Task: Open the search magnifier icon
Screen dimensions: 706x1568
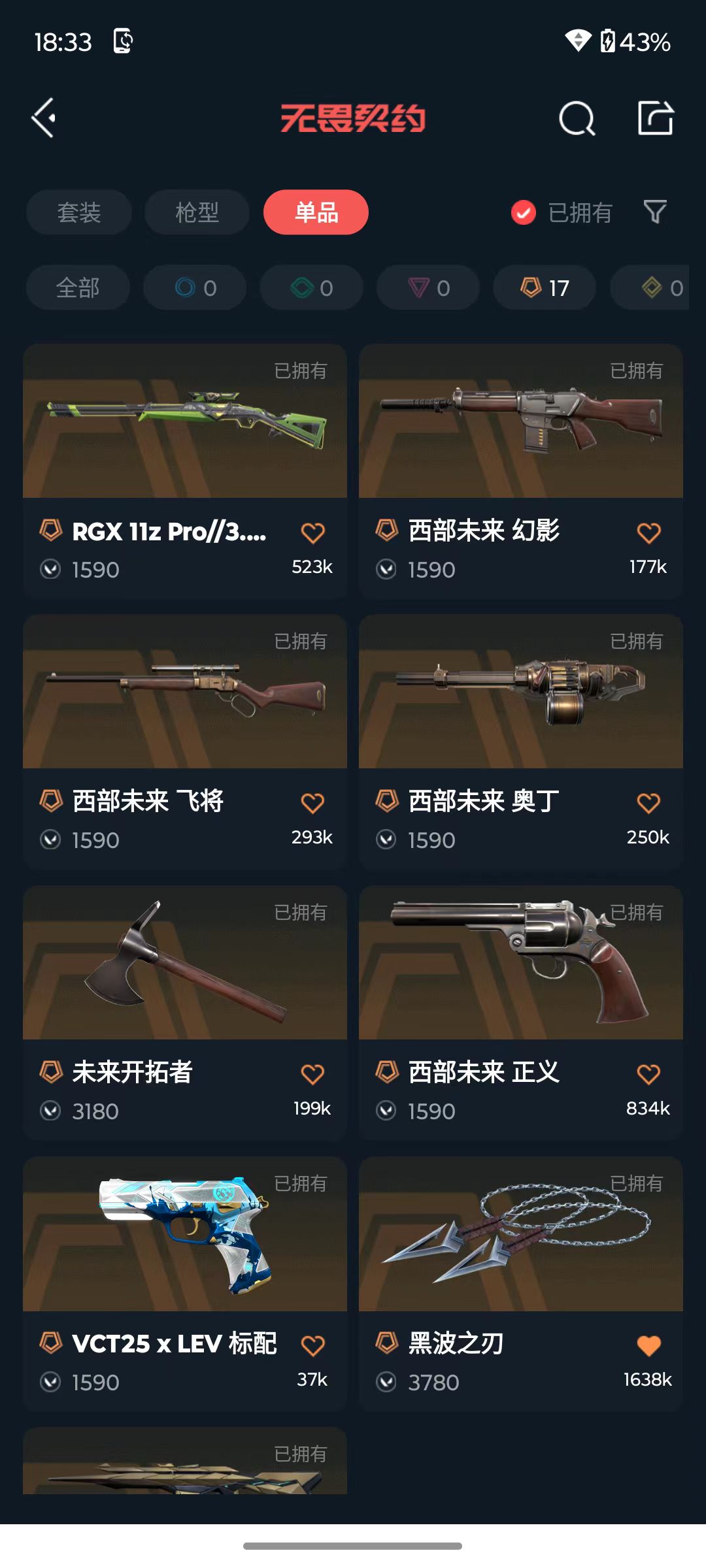Action: 577,118
